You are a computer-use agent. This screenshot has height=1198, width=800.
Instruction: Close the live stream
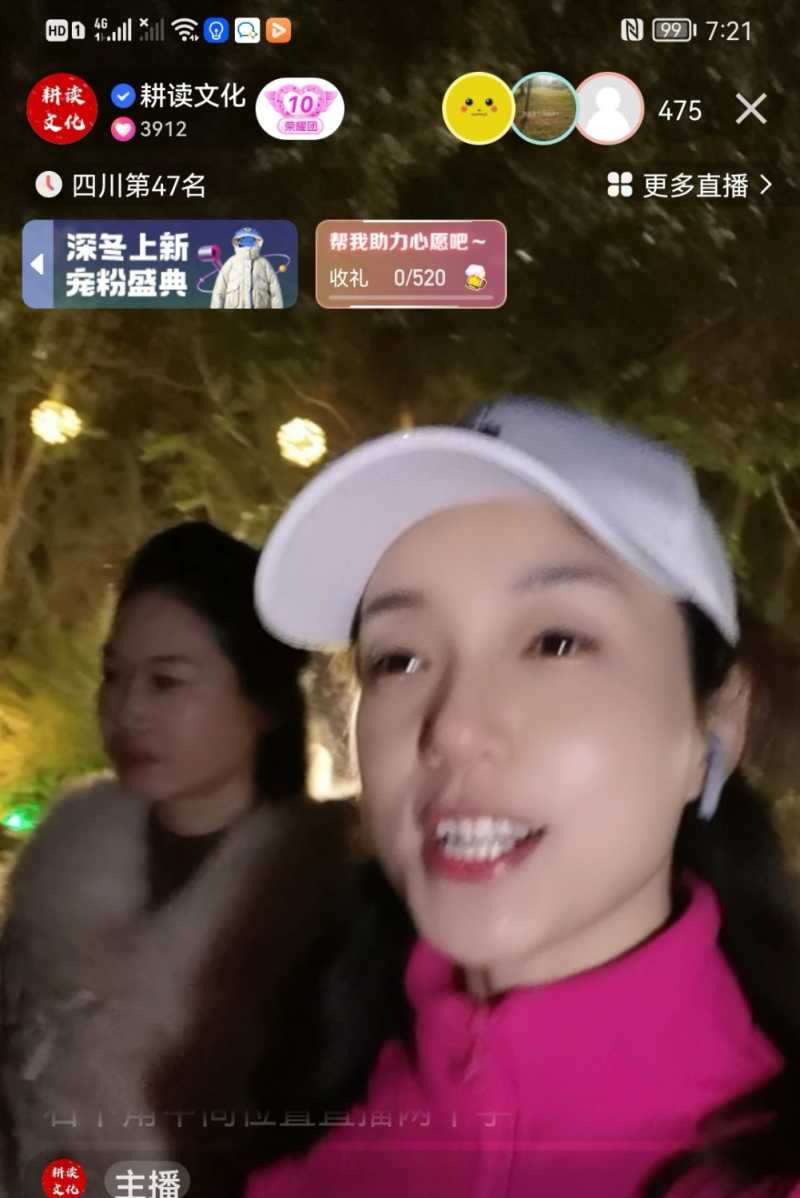[x=751, y=109]
